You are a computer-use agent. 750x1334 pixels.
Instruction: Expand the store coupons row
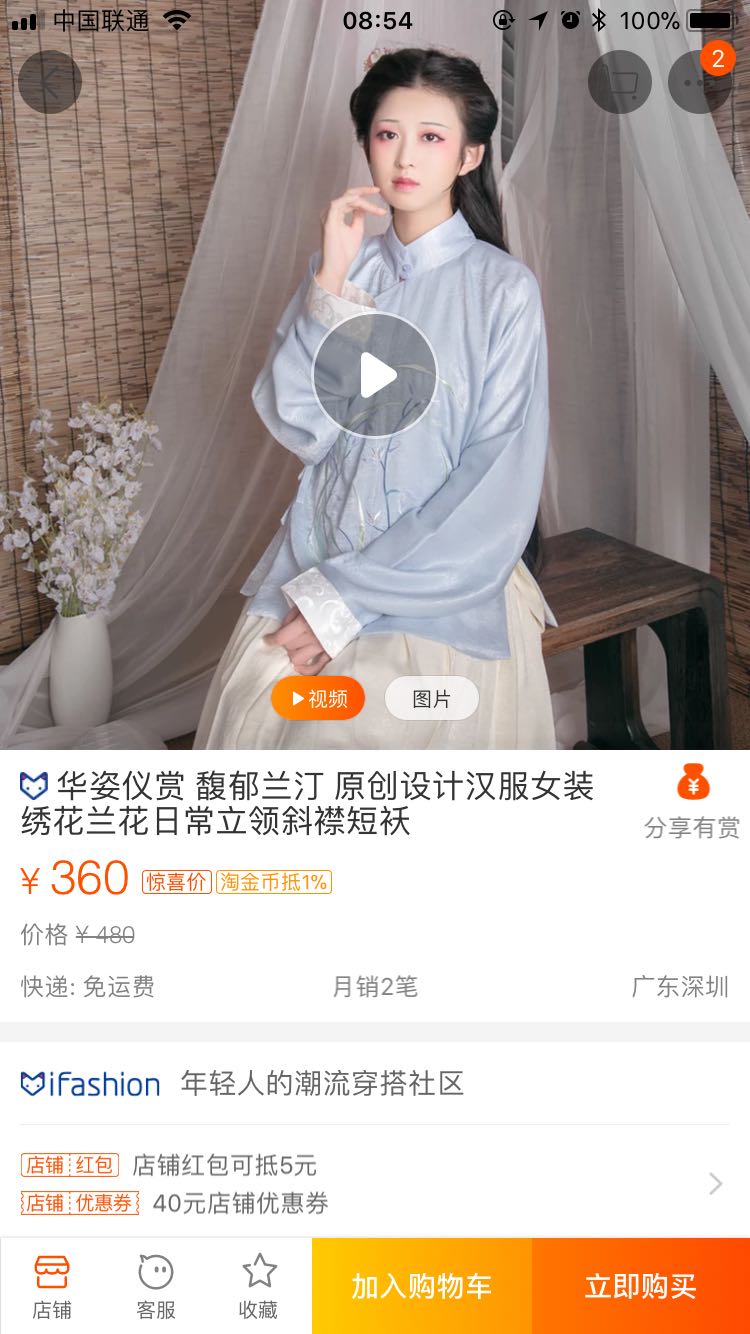[x=375, y=1184]
